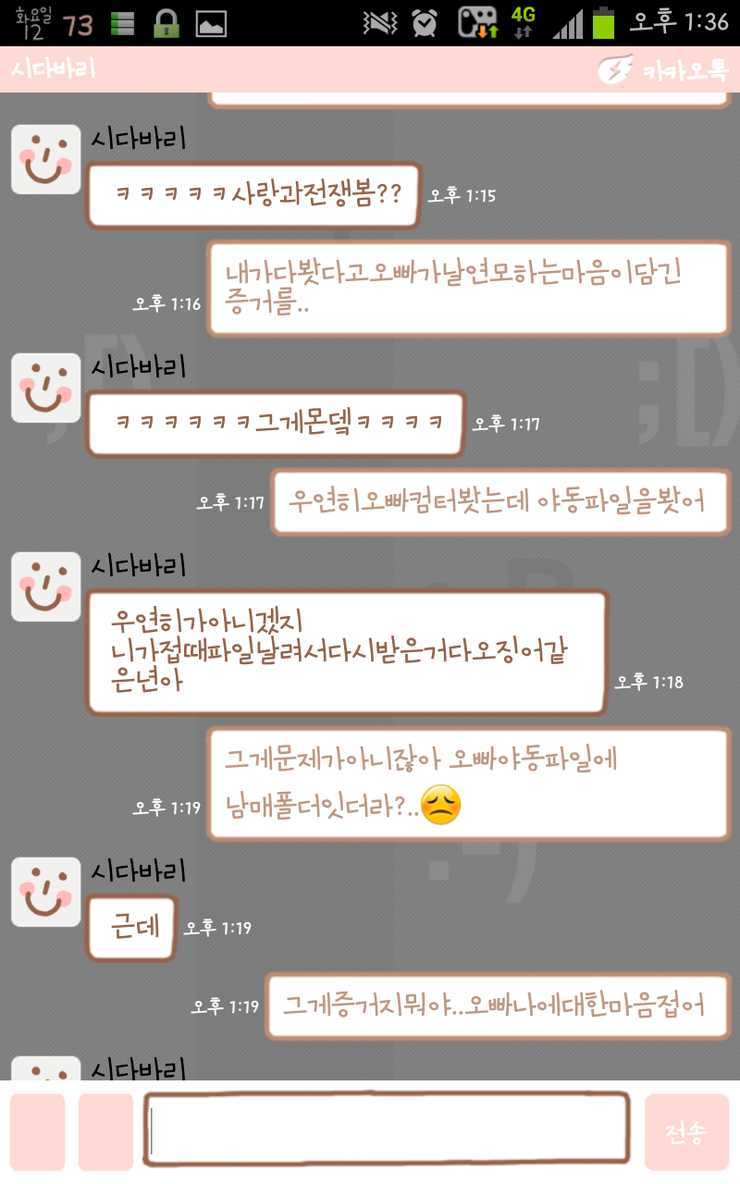Image resolution: width=740 pixels, height=1184 pixels.
Task: Tap the message input field
Action: 386,1130
